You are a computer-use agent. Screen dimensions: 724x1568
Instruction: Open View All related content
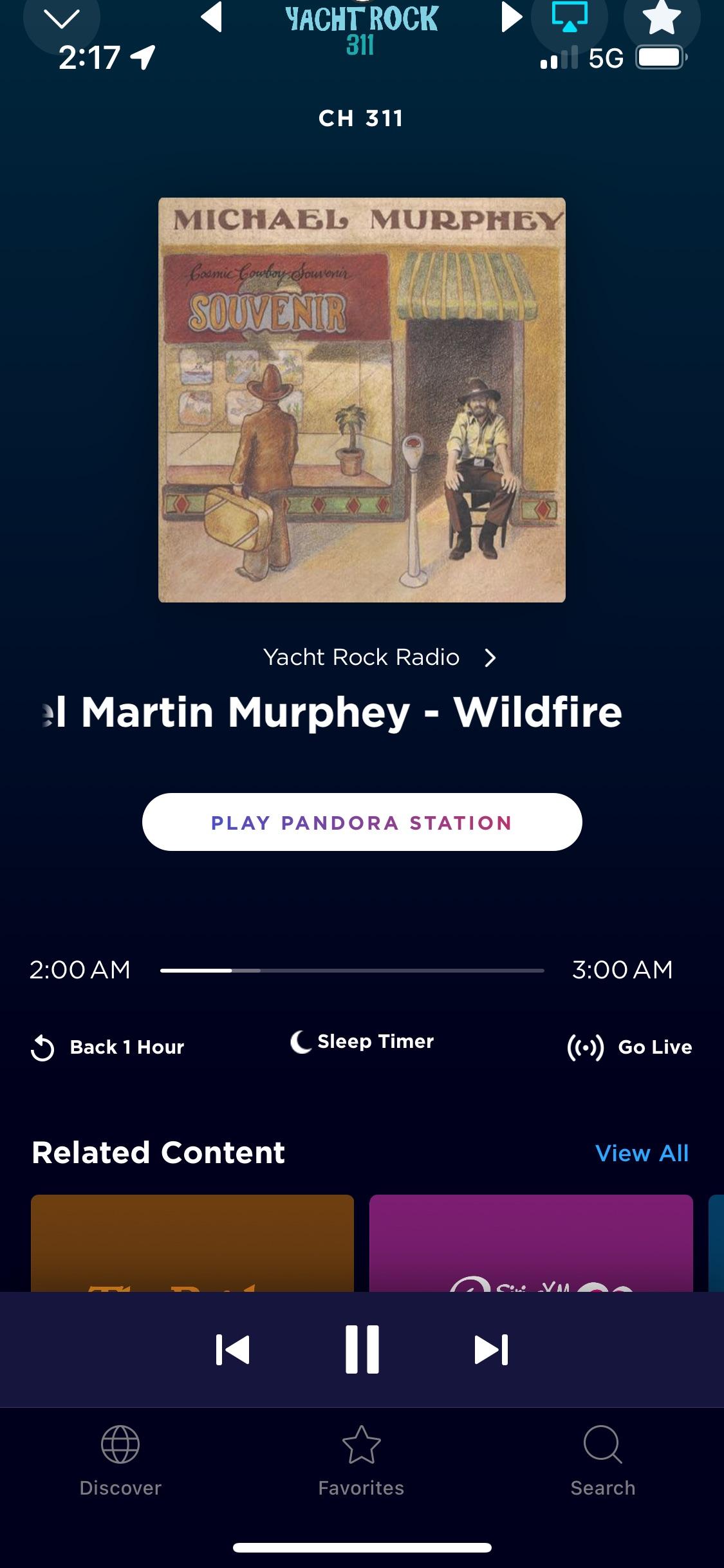642,1153
